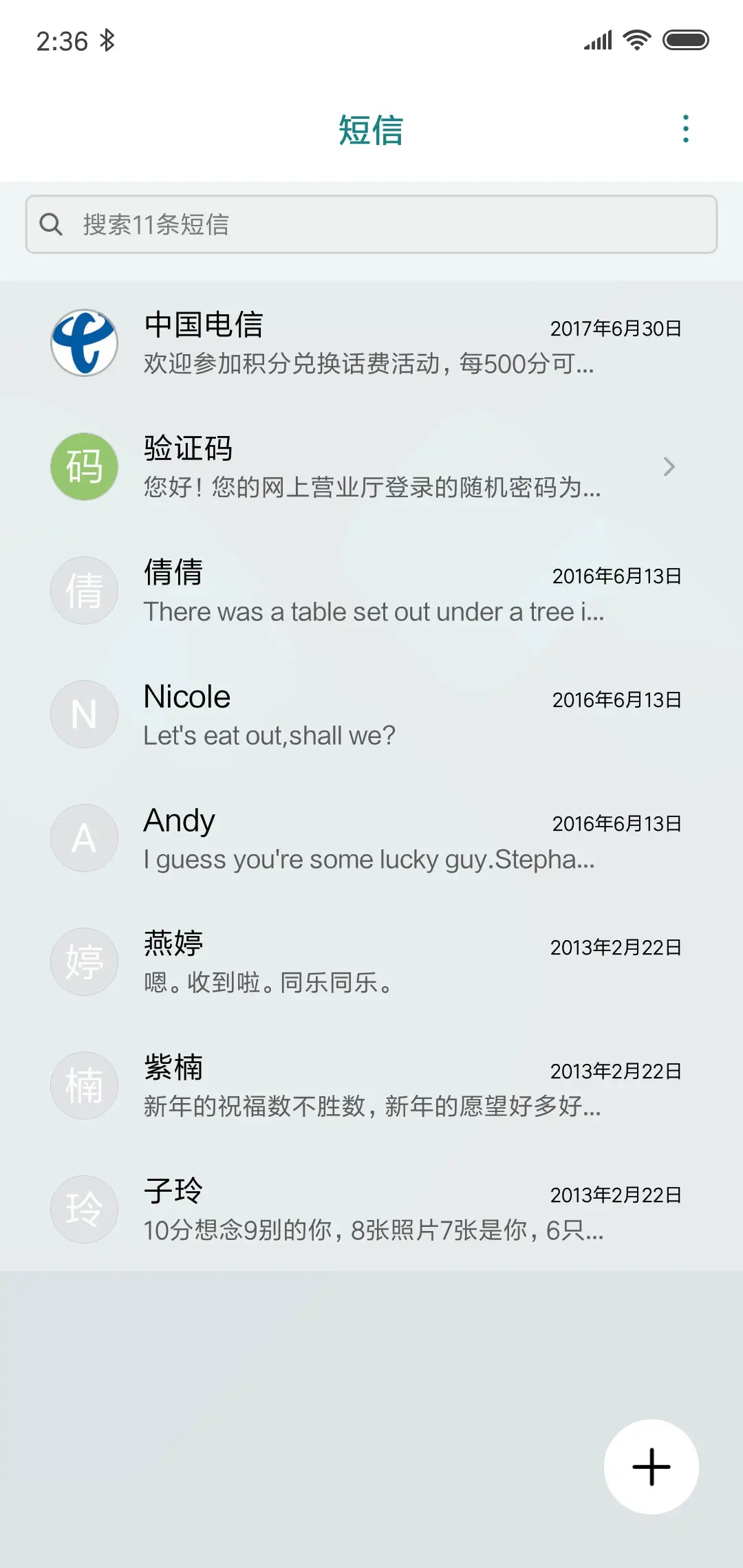Tap the green 验证码 avatar icon

[84, 466]
